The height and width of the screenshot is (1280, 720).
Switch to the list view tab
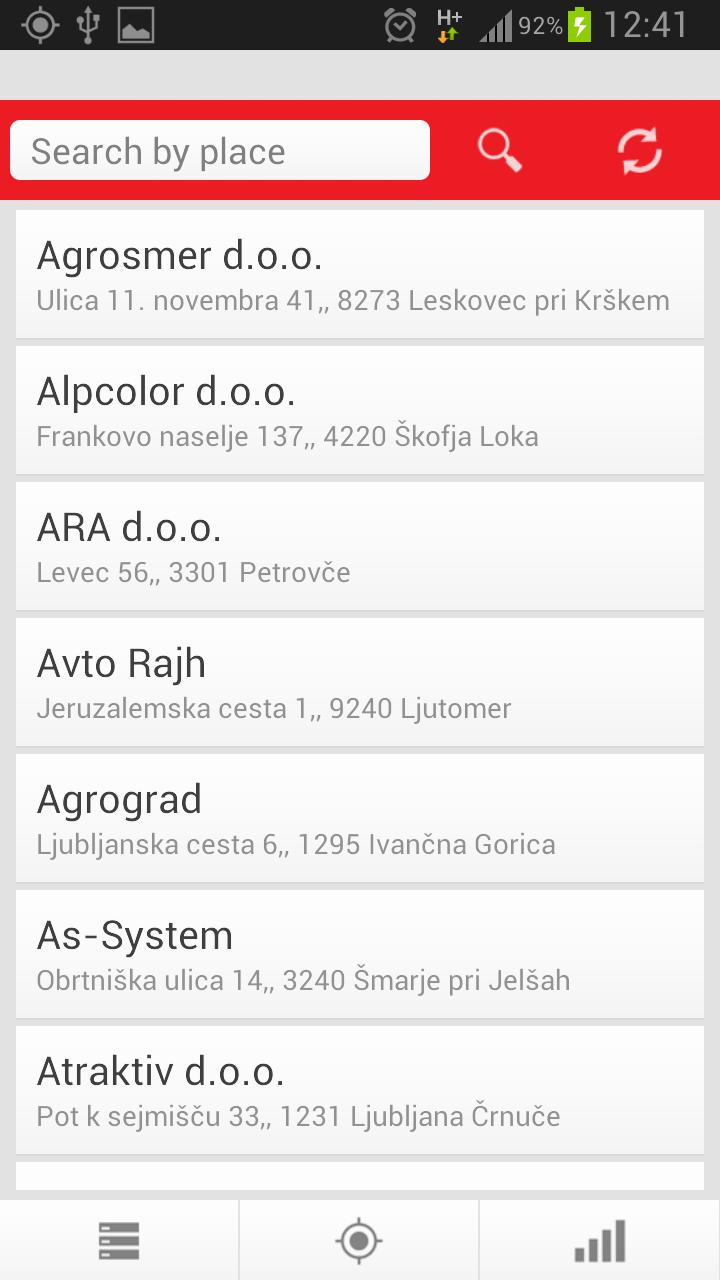pos(119,1241)
